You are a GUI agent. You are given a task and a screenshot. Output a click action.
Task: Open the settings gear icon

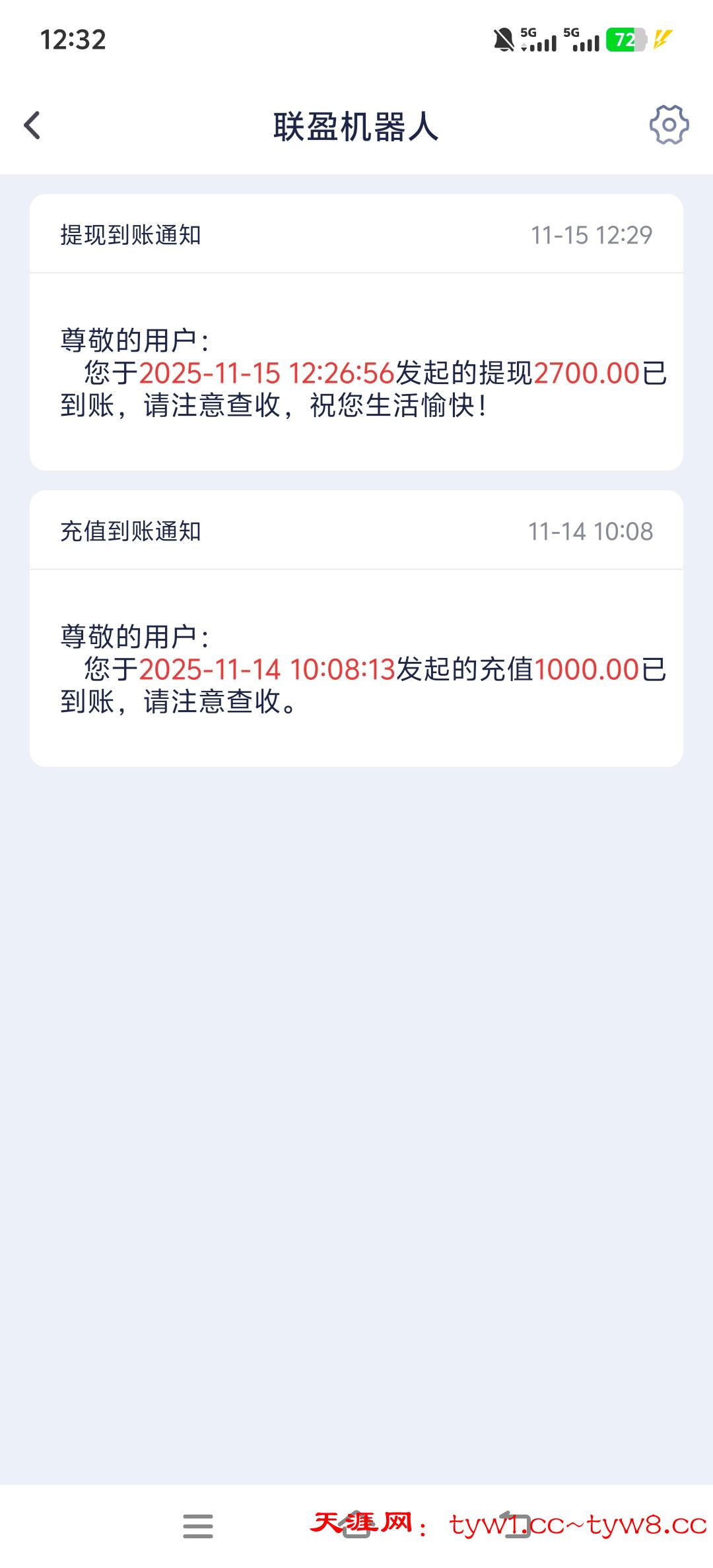tap(669, 125)
